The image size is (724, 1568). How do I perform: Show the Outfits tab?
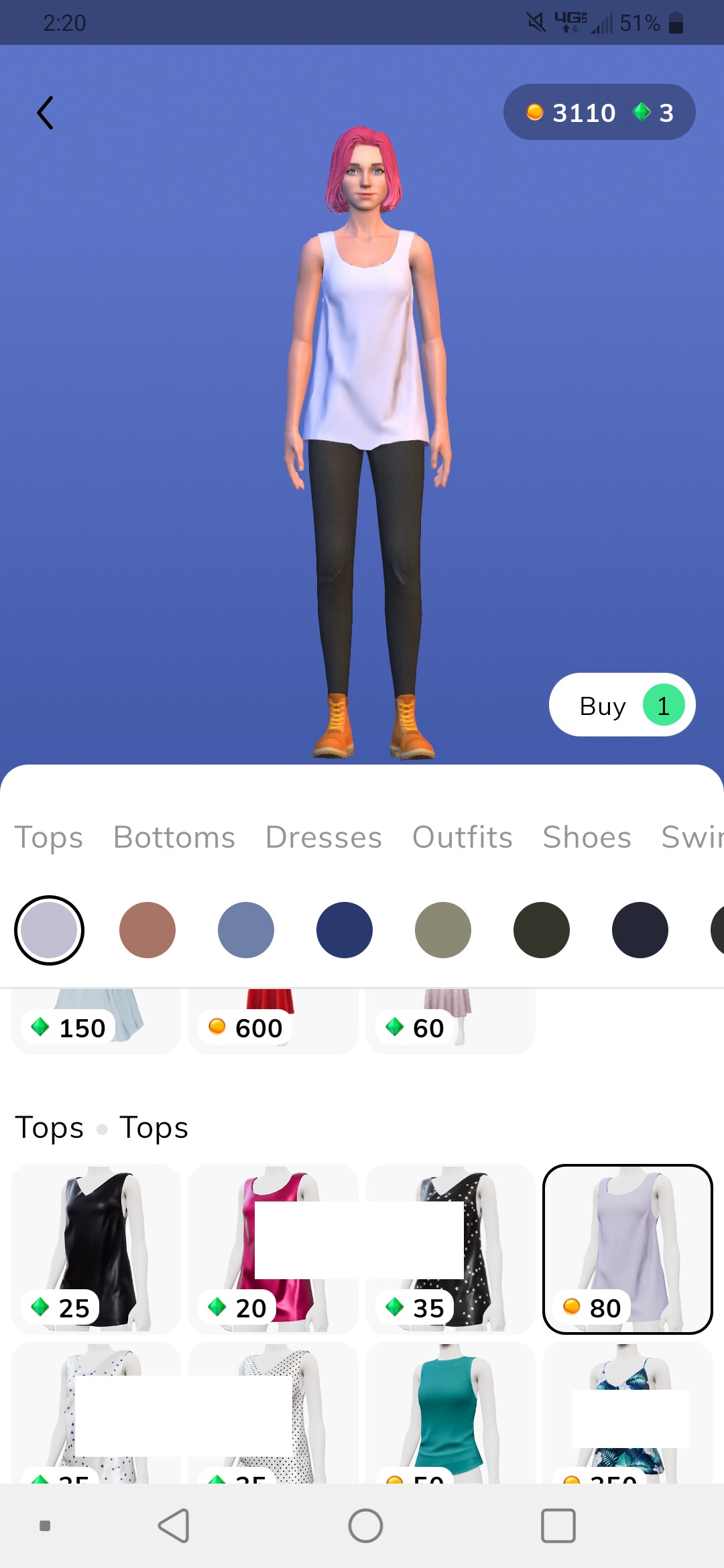[463, 838]
